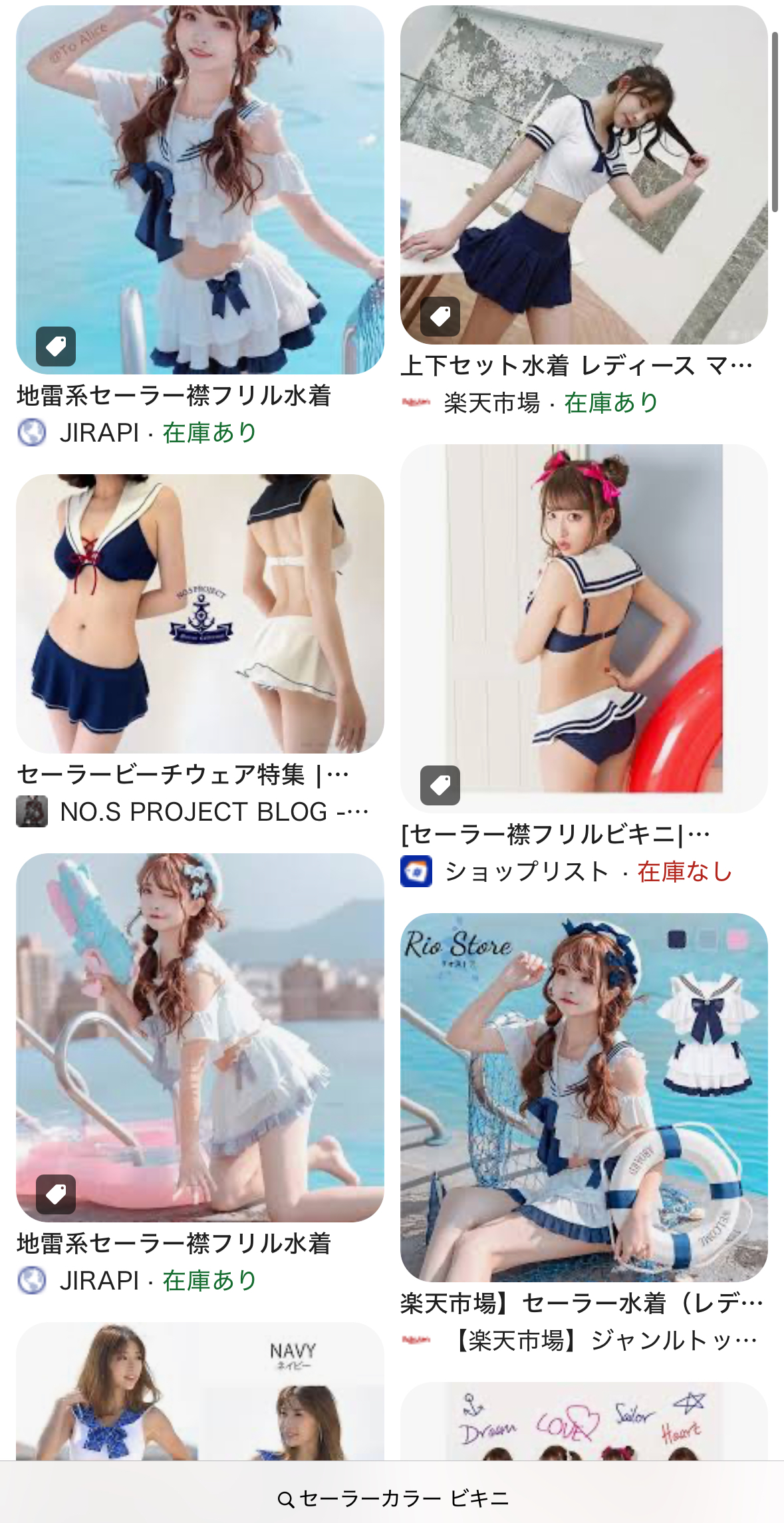Open the Dream Love Sailor Heart result image
The height and width of the screenshot is (1523, 784).
[x=583, y=1421]
